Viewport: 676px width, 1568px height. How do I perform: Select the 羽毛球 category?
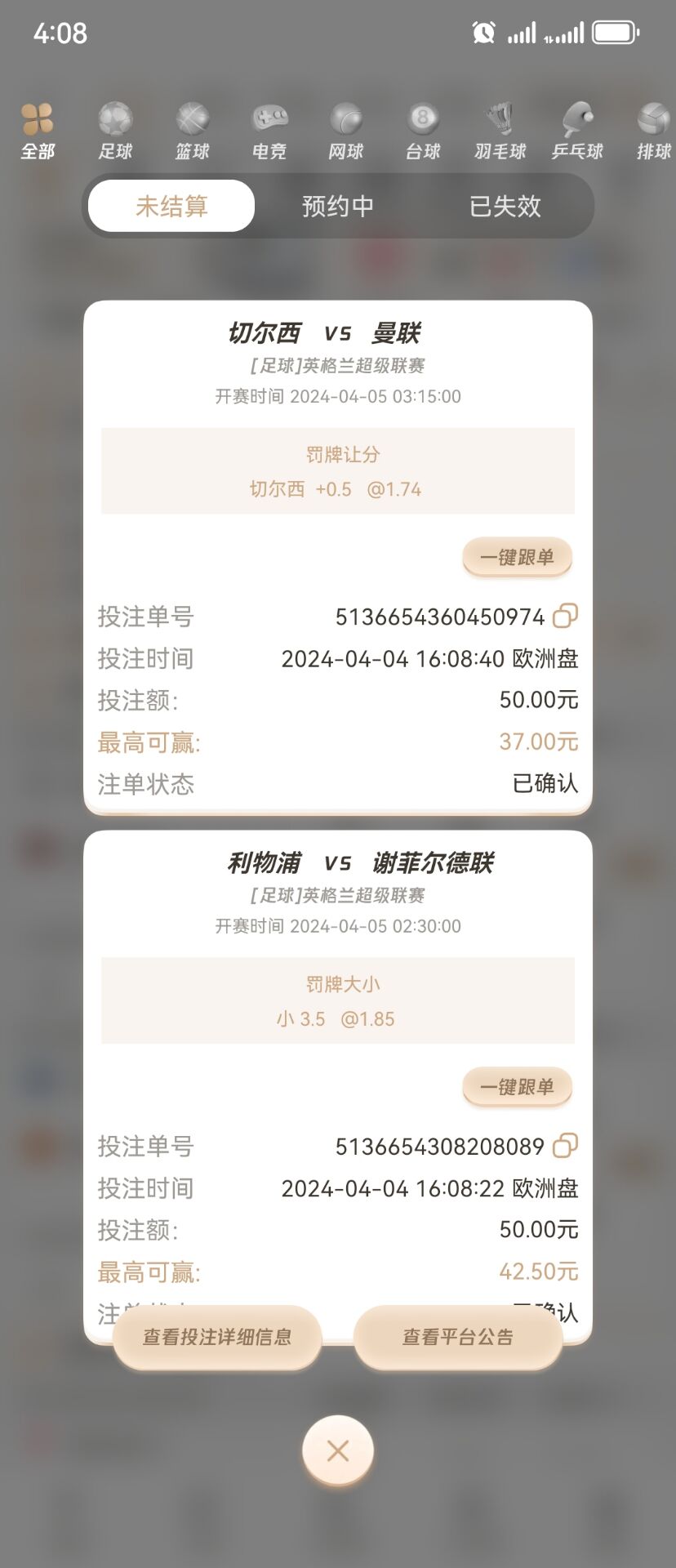[500, 131]
